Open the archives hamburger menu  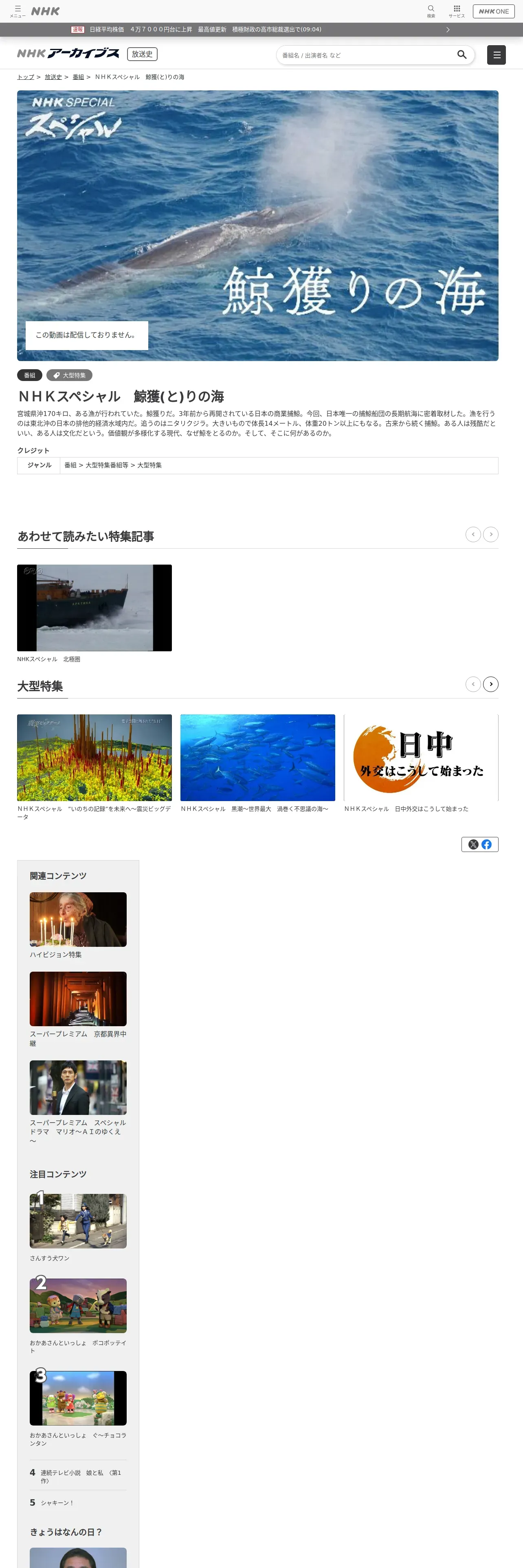coord(496,55)
